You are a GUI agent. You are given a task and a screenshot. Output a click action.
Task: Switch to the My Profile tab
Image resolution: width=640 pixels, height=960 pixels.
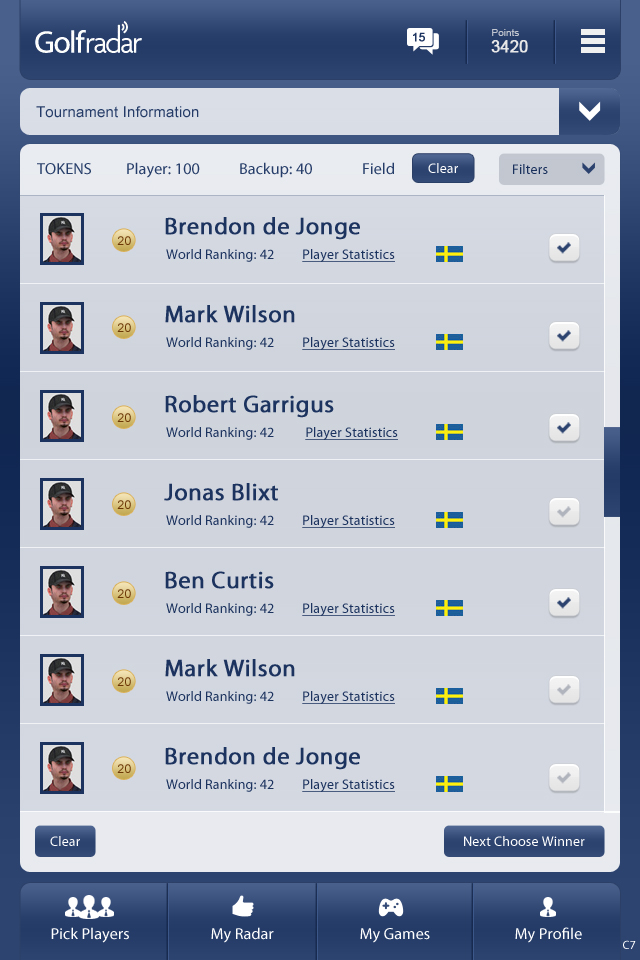click(x=547, y=920)
